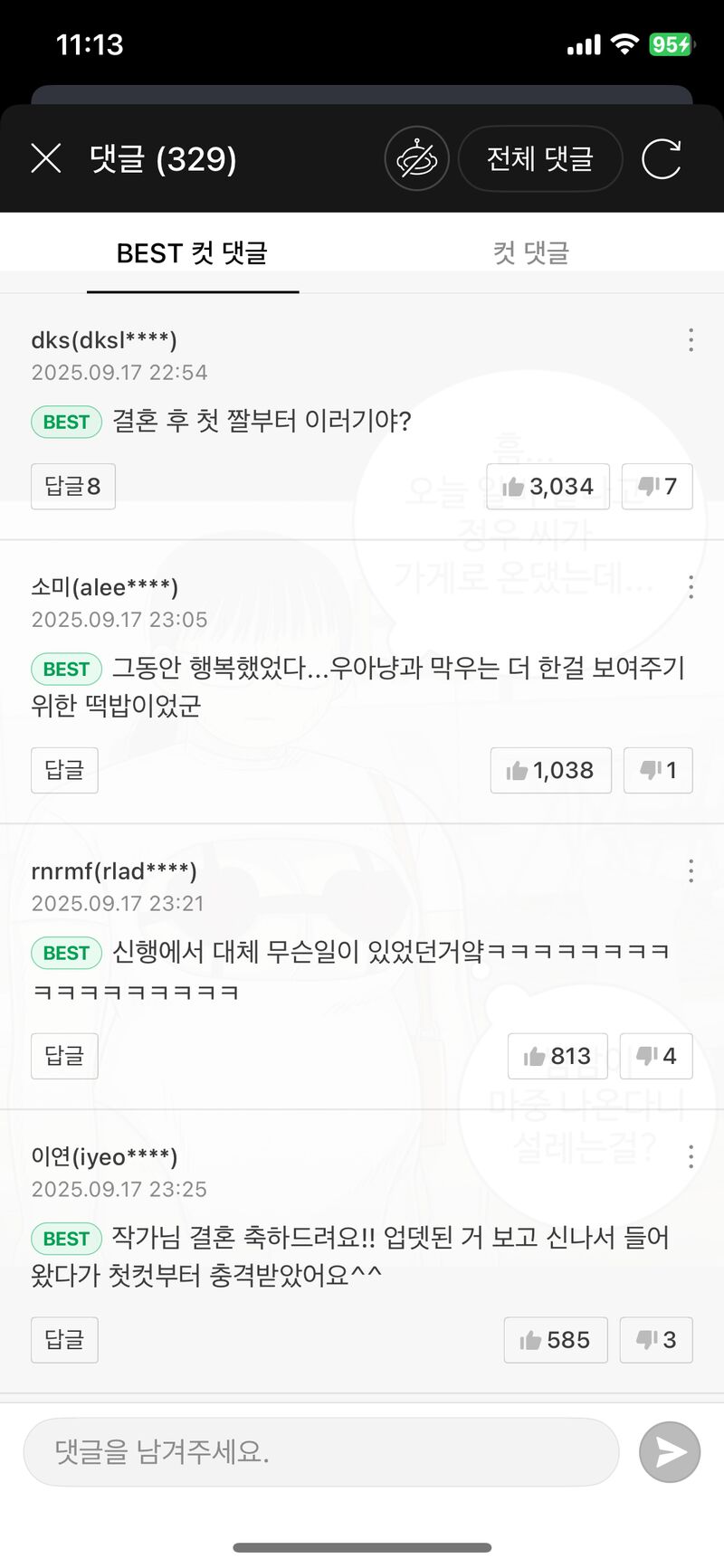The width and height of the screenshot is (724, 1568).
Task: Switch to the 컷 댓글 tab
Action: [531, 252]
